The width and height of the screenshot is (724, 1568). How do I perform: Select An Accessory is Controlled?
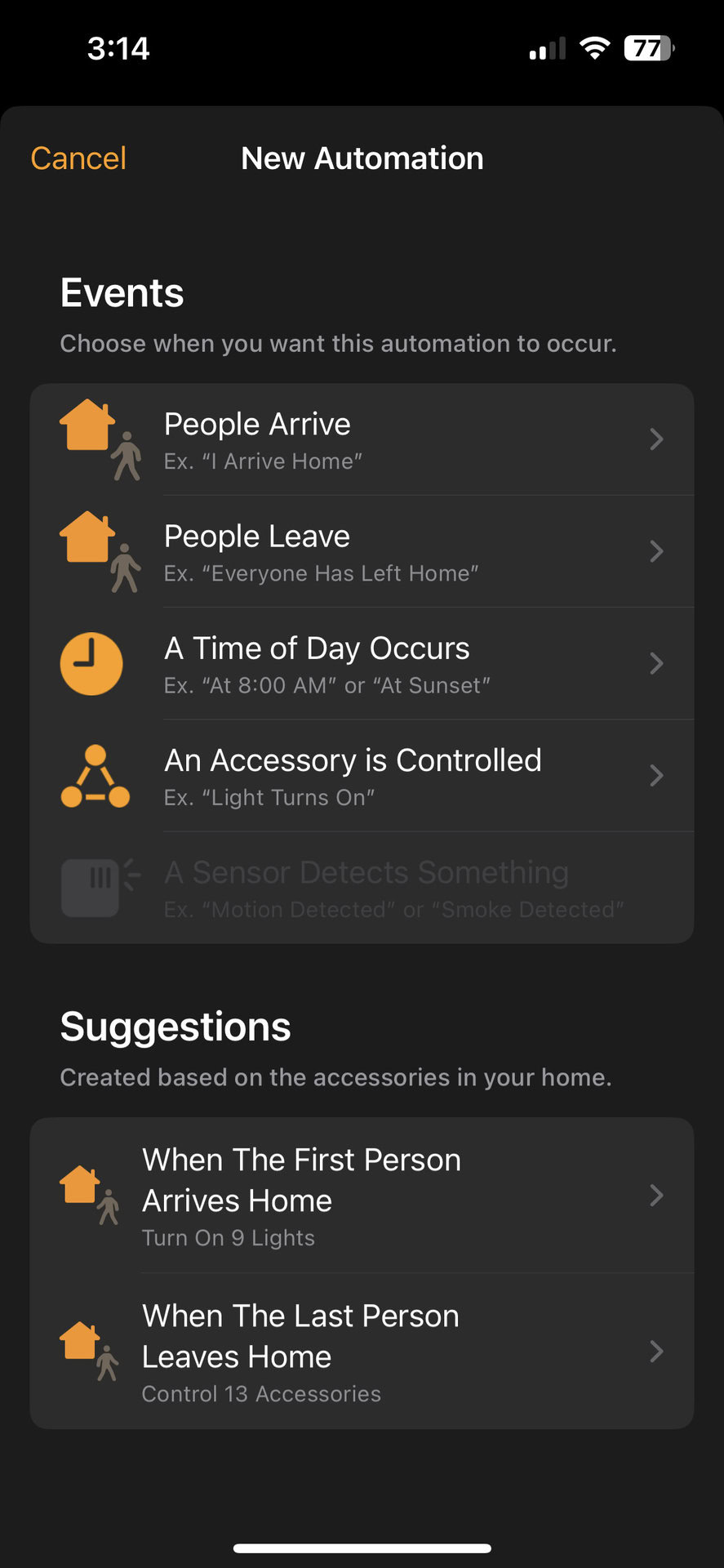362,776
